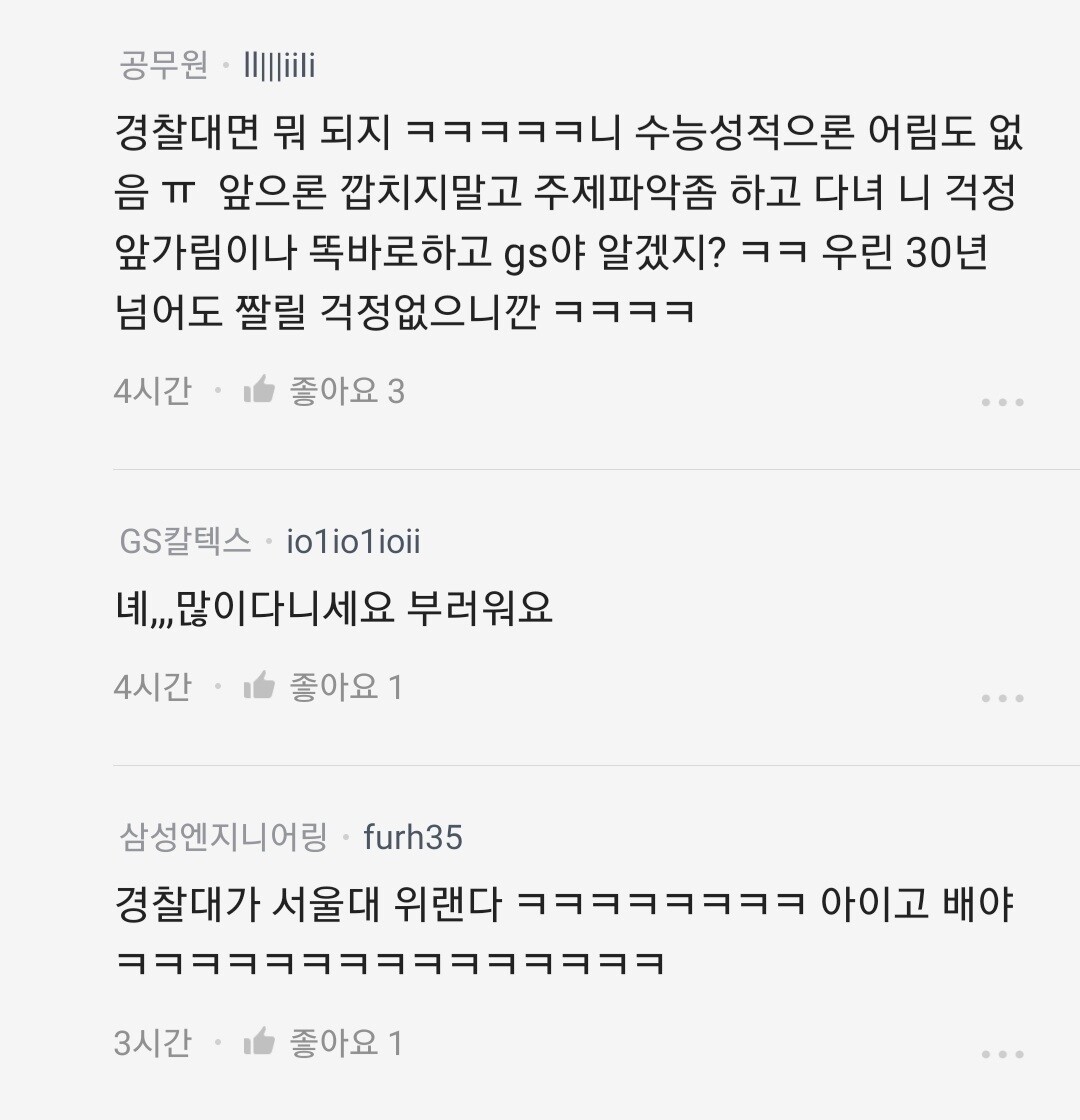Like the 삼성엔지니어링 user's comment

(x=259, y=1043)
